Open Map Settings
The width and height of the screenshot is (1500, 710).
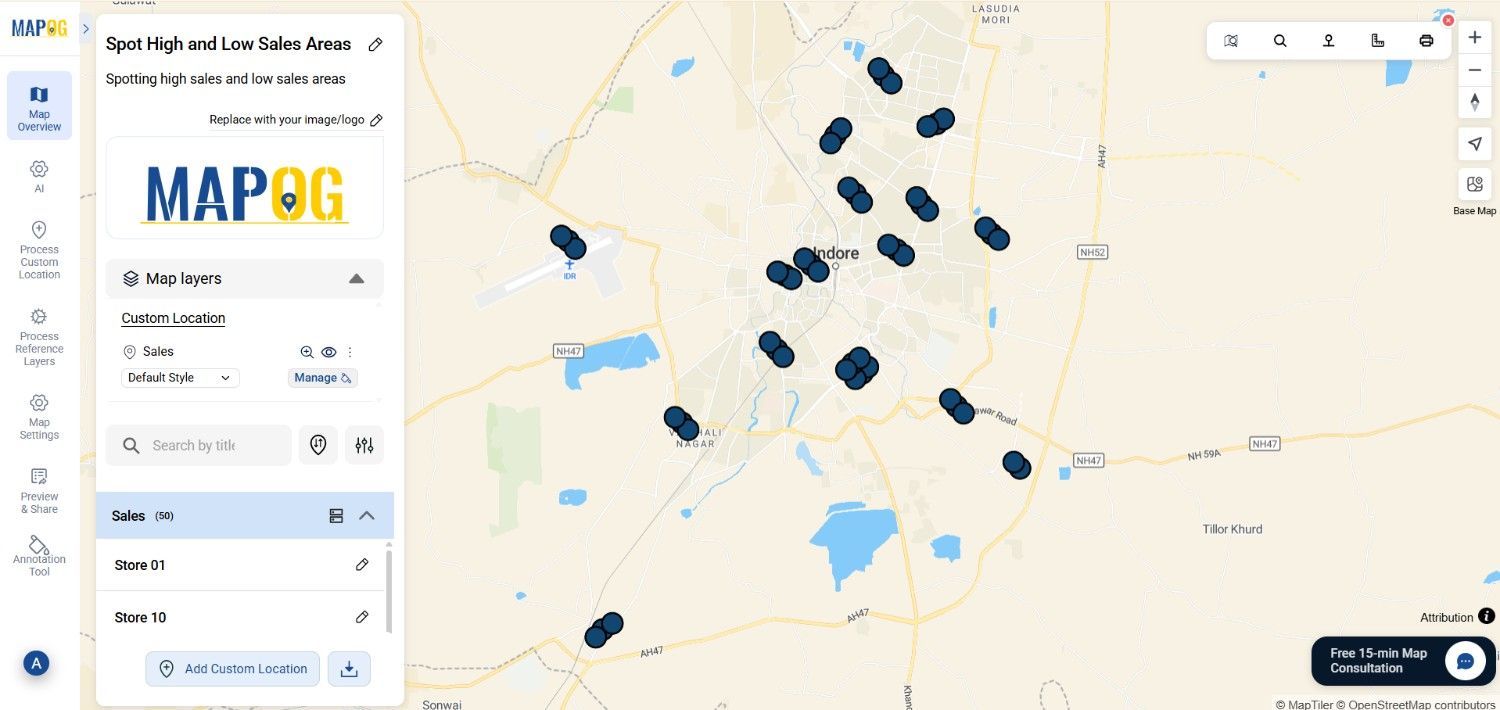point(39,415)
